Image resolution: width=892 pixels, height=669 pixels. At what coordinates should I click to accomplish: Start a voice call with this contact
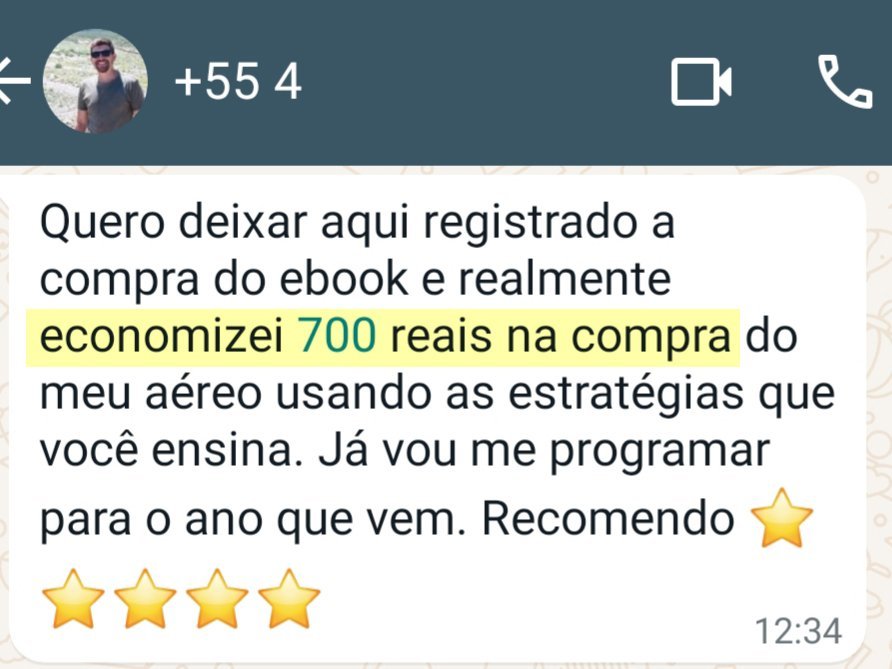pyautogui.click(x=845, y=82)
